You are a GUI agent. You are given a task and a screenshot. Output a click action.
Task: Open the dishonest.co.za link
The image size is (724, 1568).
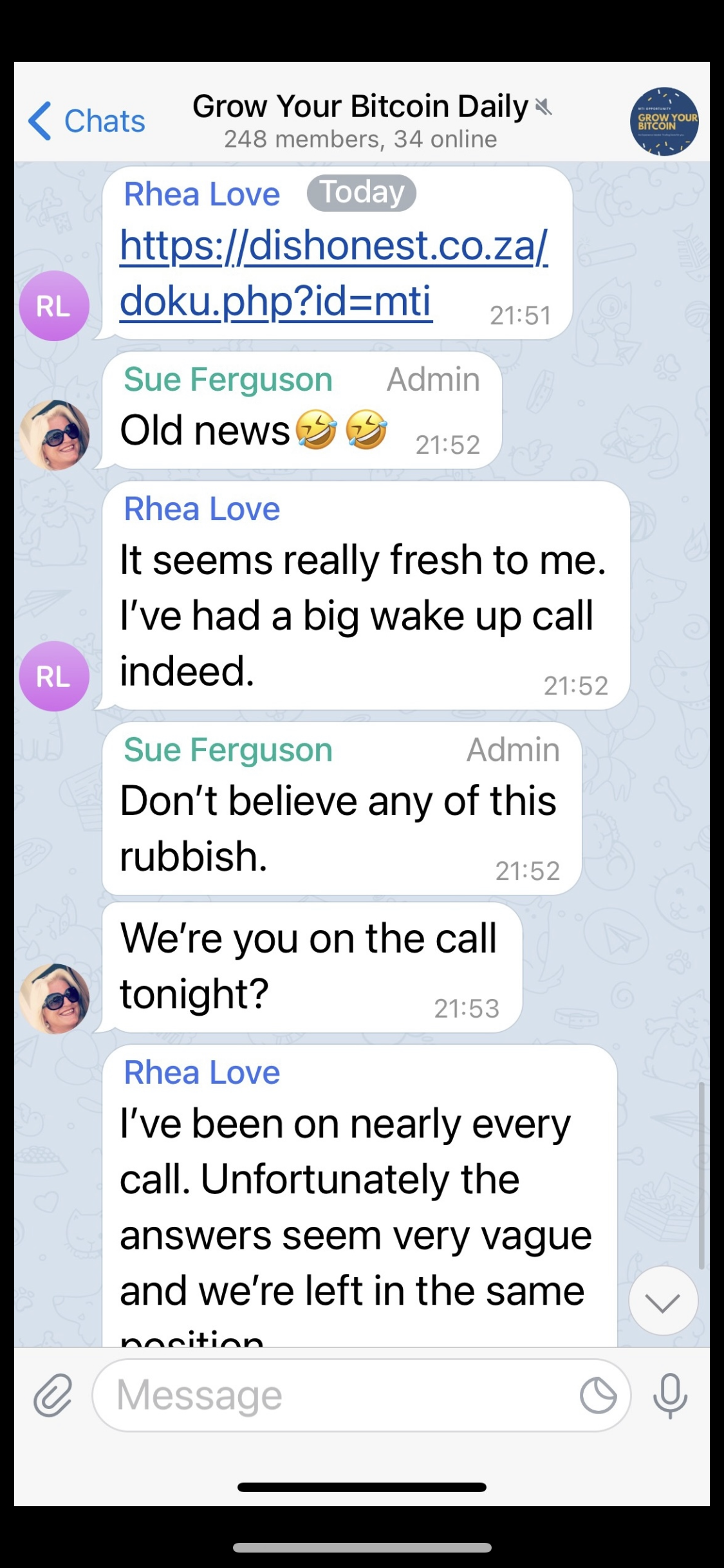(x=333, y=273)
